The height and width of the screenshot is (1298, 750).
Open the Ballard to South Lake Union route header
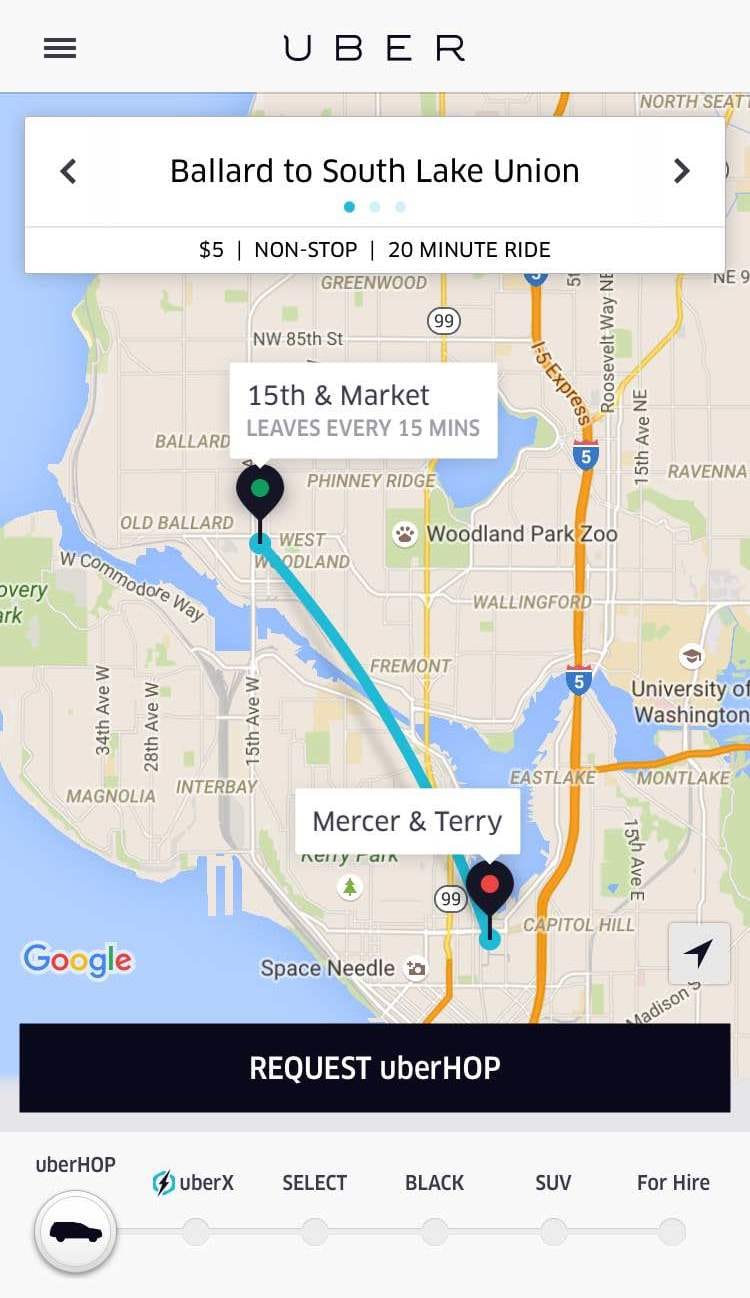374,170
